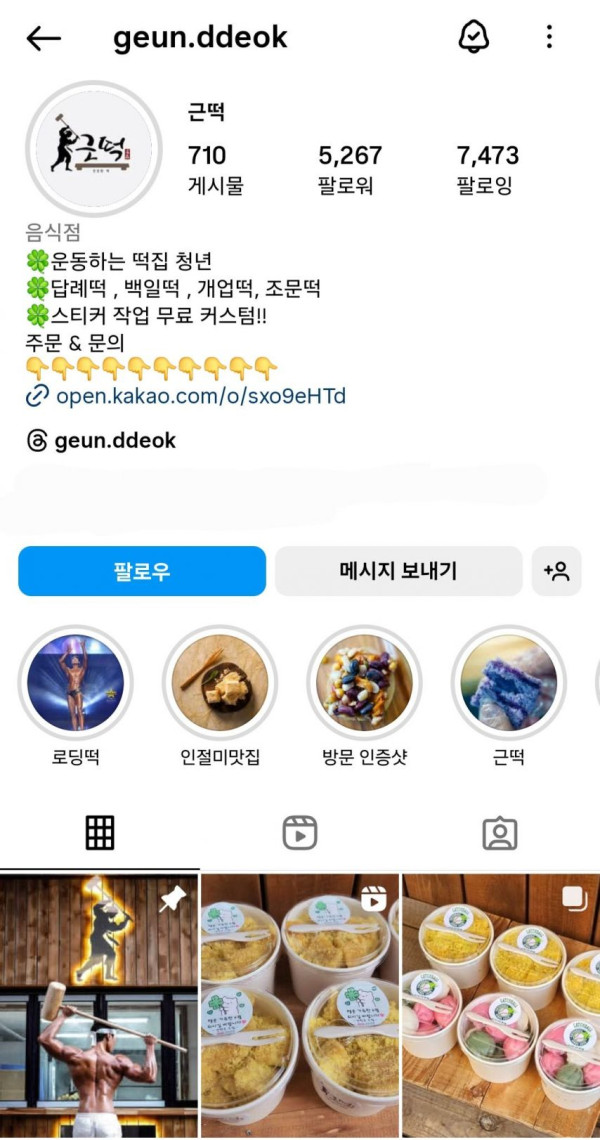Open the three-dot overflow menu
600x1140 pixels.
(549, 38)
